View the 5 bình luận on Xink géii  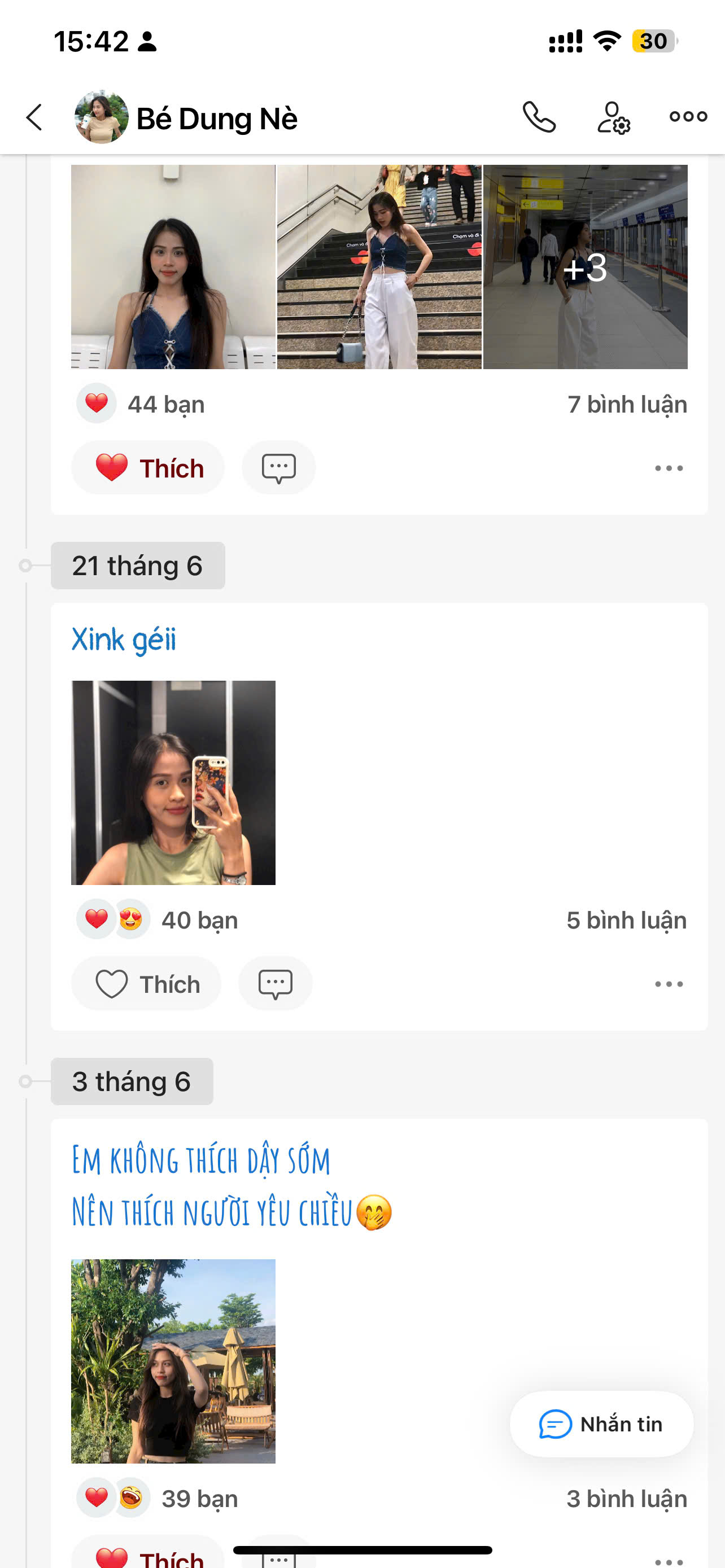pos(626,921)
